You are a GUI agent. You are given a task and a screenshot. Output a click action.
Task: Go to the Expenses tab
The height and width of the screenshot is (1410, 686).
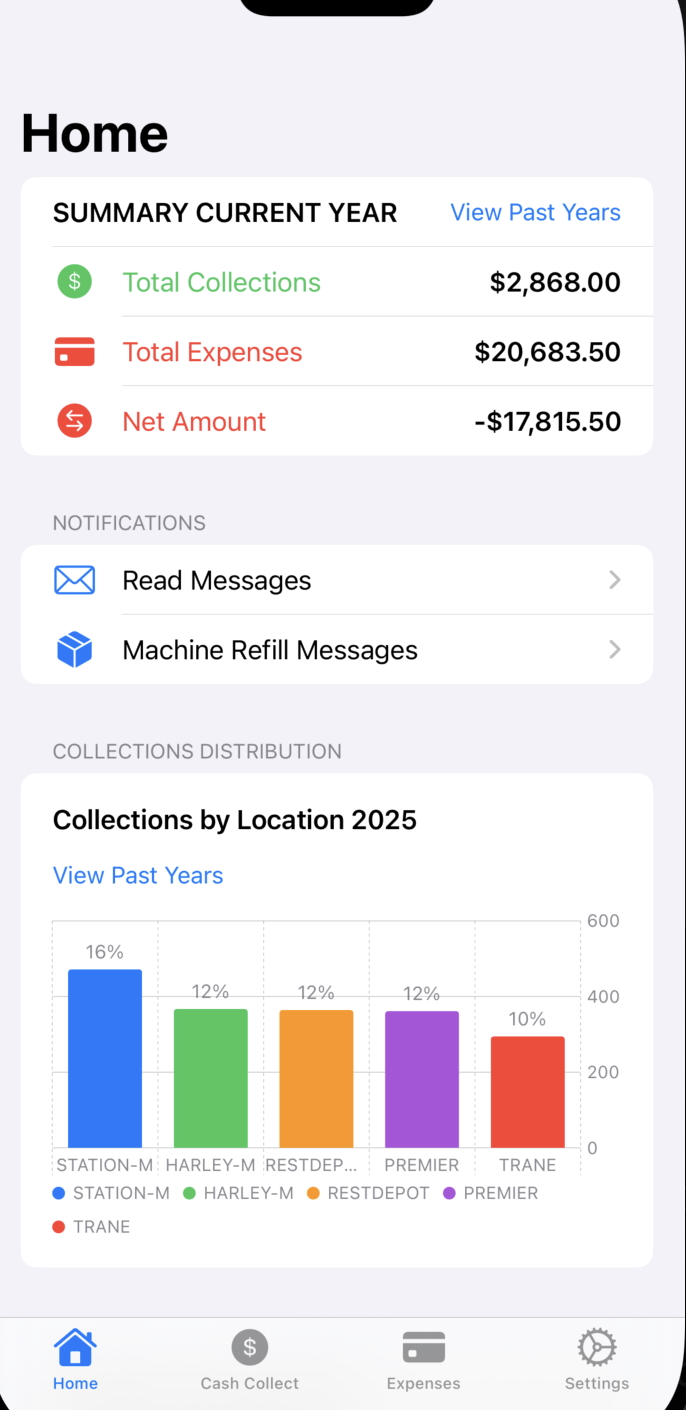423,1360
